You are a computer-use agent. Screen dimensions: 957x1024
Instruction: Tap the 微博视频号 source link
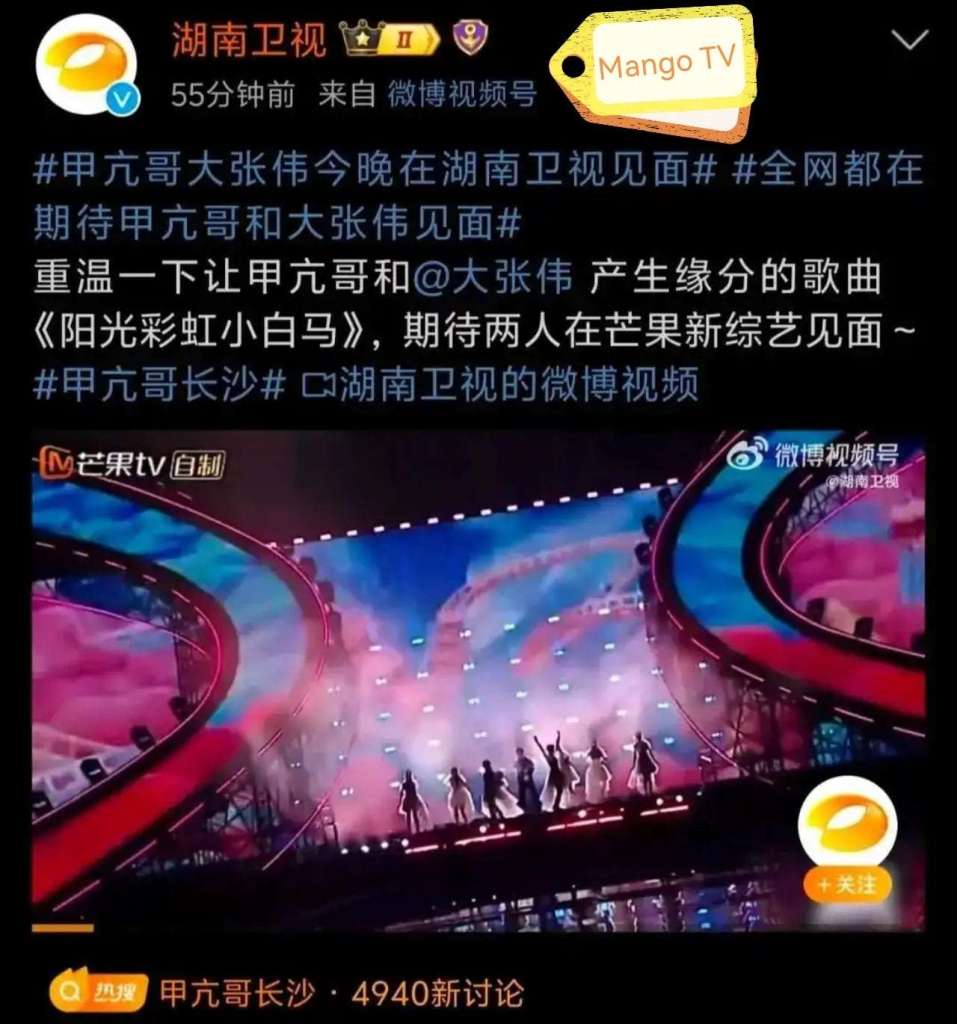point(462,94)
